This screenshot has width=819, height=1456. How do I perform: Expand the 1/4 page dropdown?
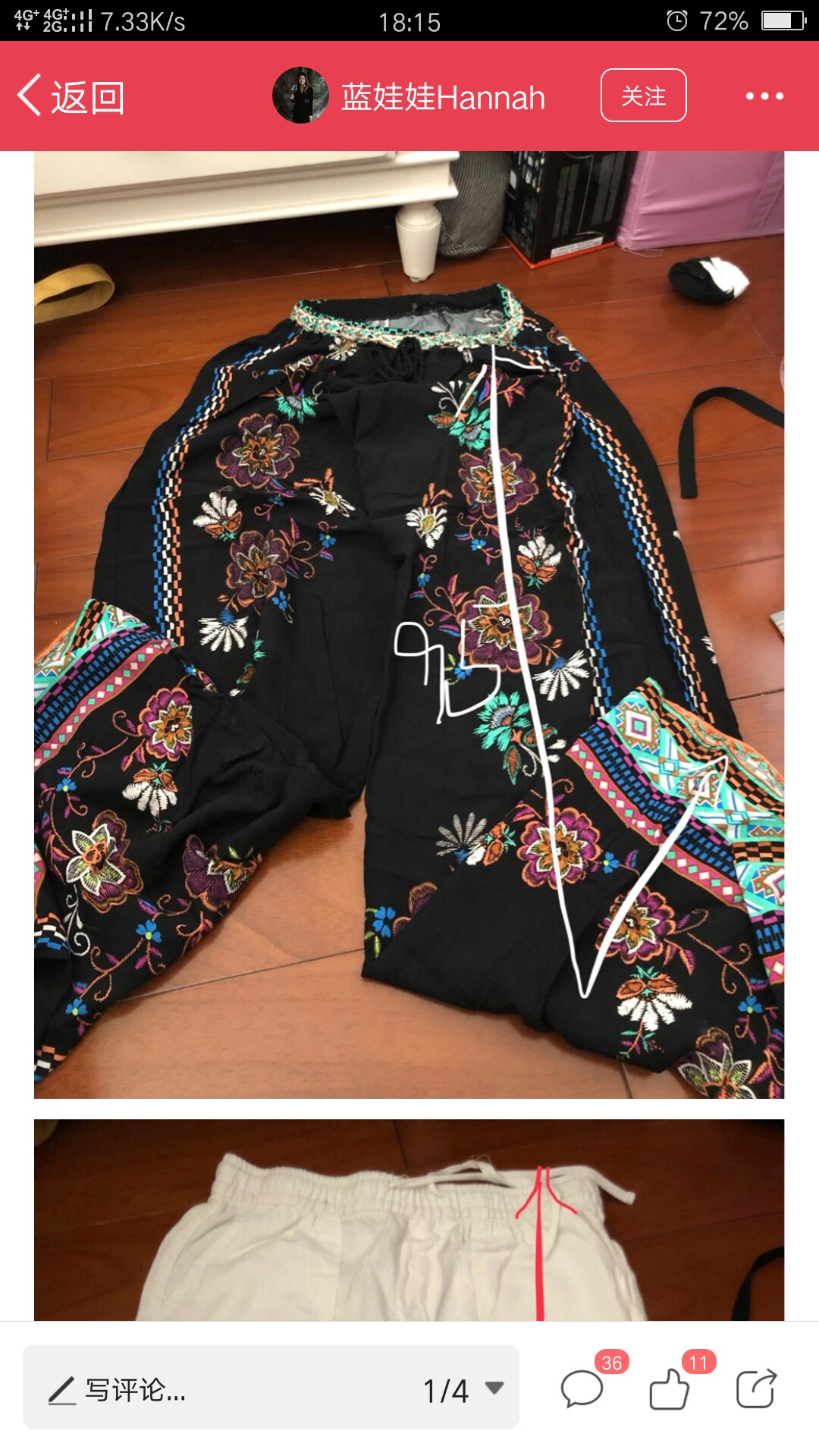[x=463, y=1390]
